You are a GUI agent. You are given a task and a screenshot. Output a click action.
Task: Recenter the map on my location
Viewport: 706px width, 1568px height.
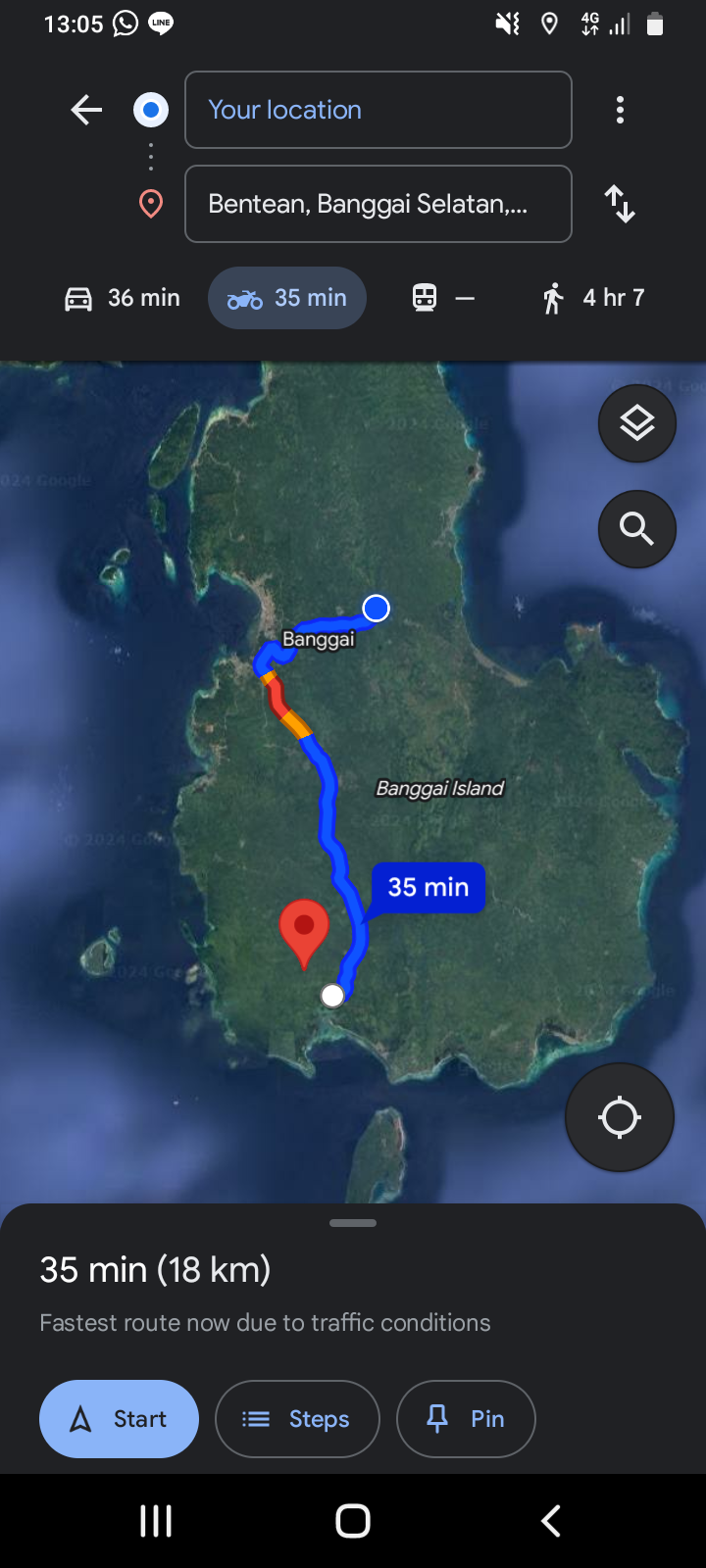click(x=620, y=1117)
